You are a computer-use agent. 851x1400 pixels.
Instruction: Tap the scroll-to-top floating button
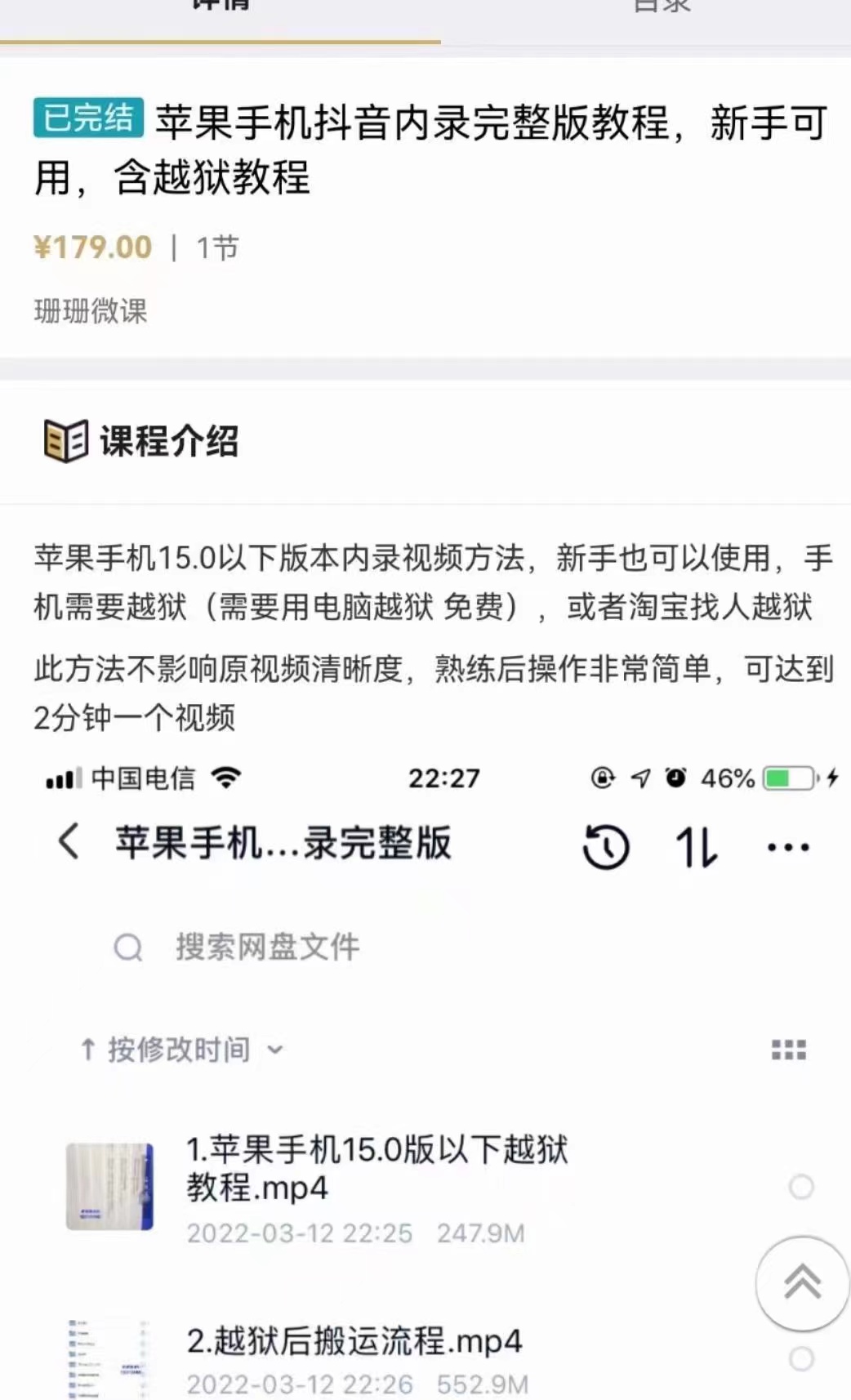click(x=802, y=1282)
